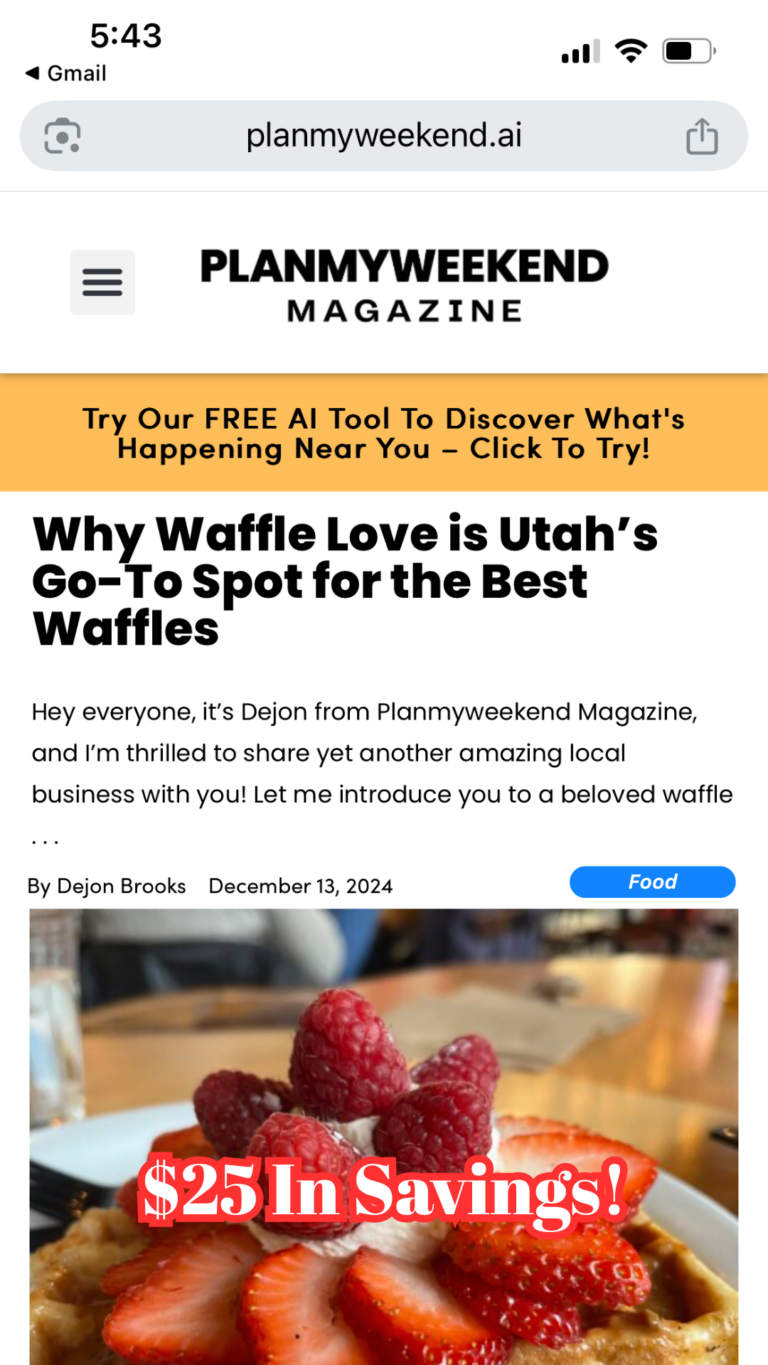Go to the Planmyweekend Magazine home logo

tap(404, 285)
